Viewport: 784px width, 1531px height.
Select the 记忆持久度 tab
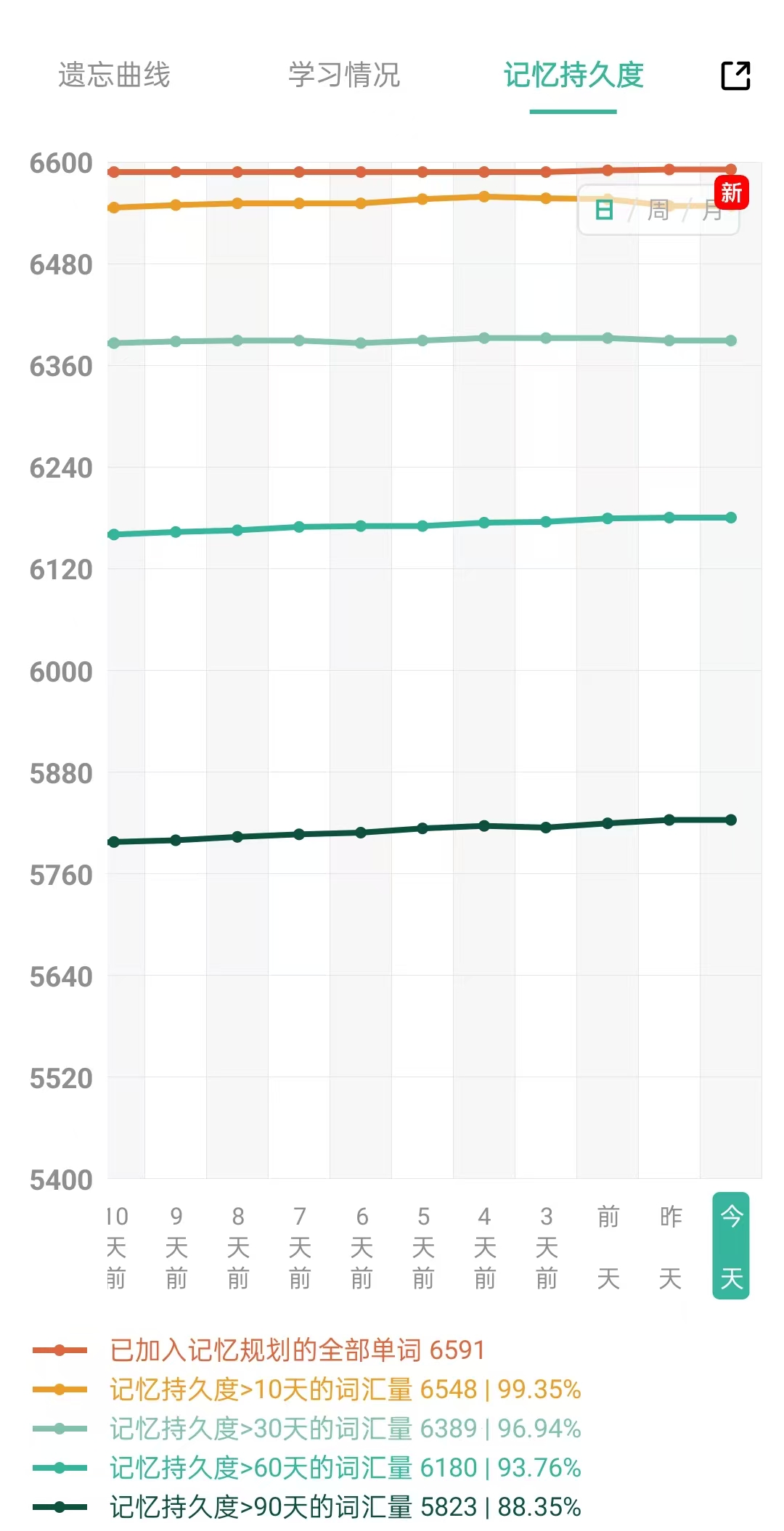(573, 75)
